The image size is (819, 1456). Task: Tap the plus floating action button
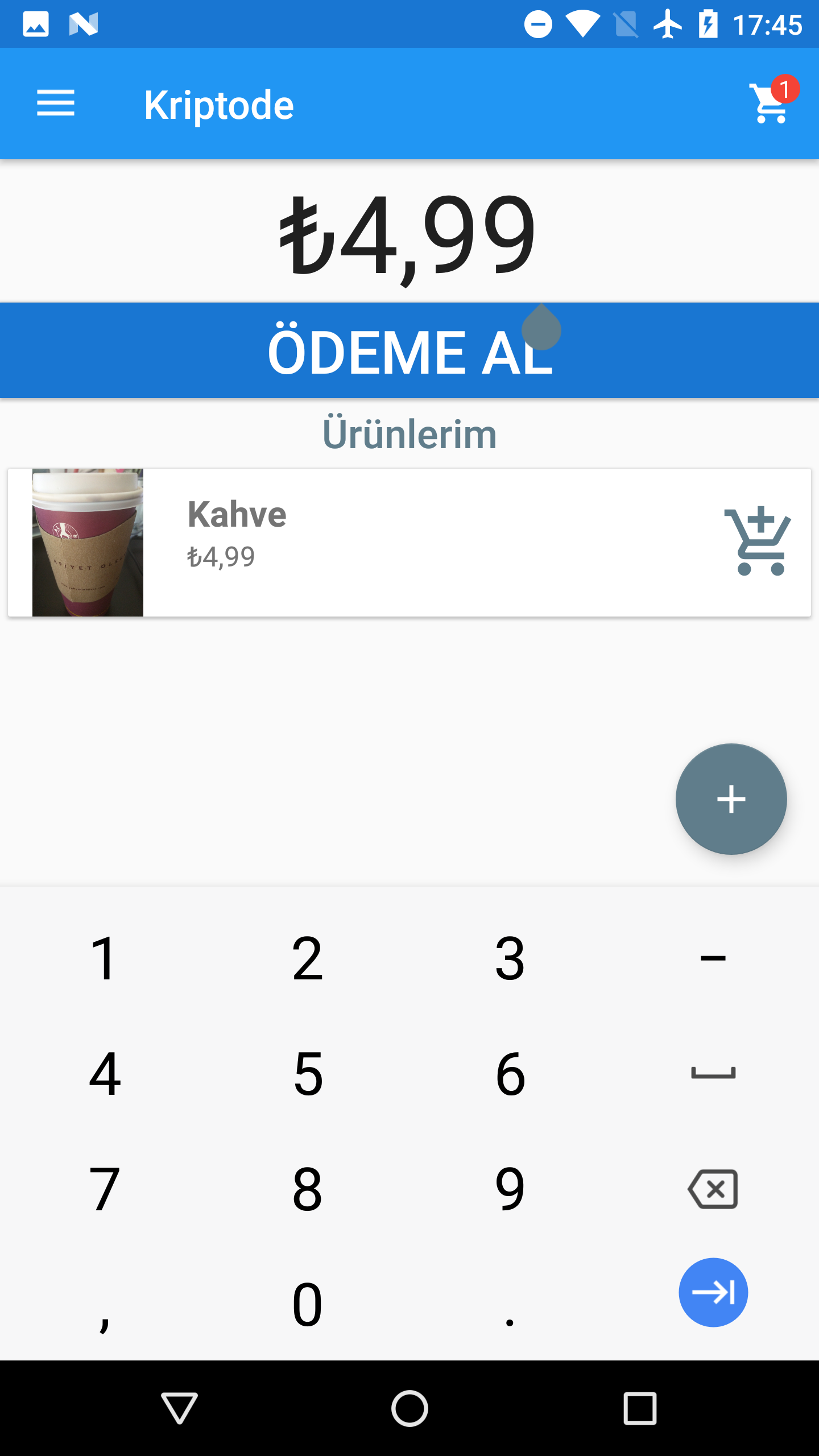pos(731,799)
